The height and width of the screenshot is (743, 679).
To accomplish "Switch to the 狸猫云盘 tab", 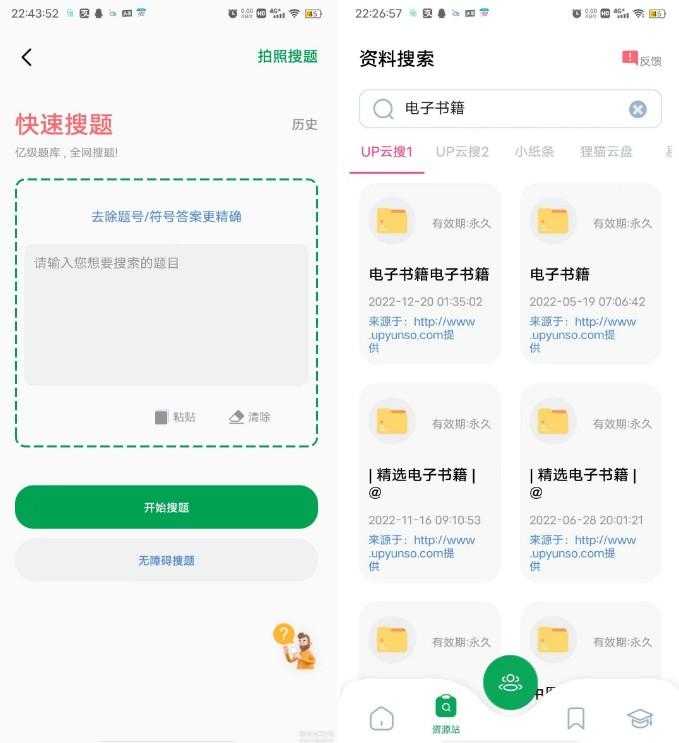I will [606, 152].
